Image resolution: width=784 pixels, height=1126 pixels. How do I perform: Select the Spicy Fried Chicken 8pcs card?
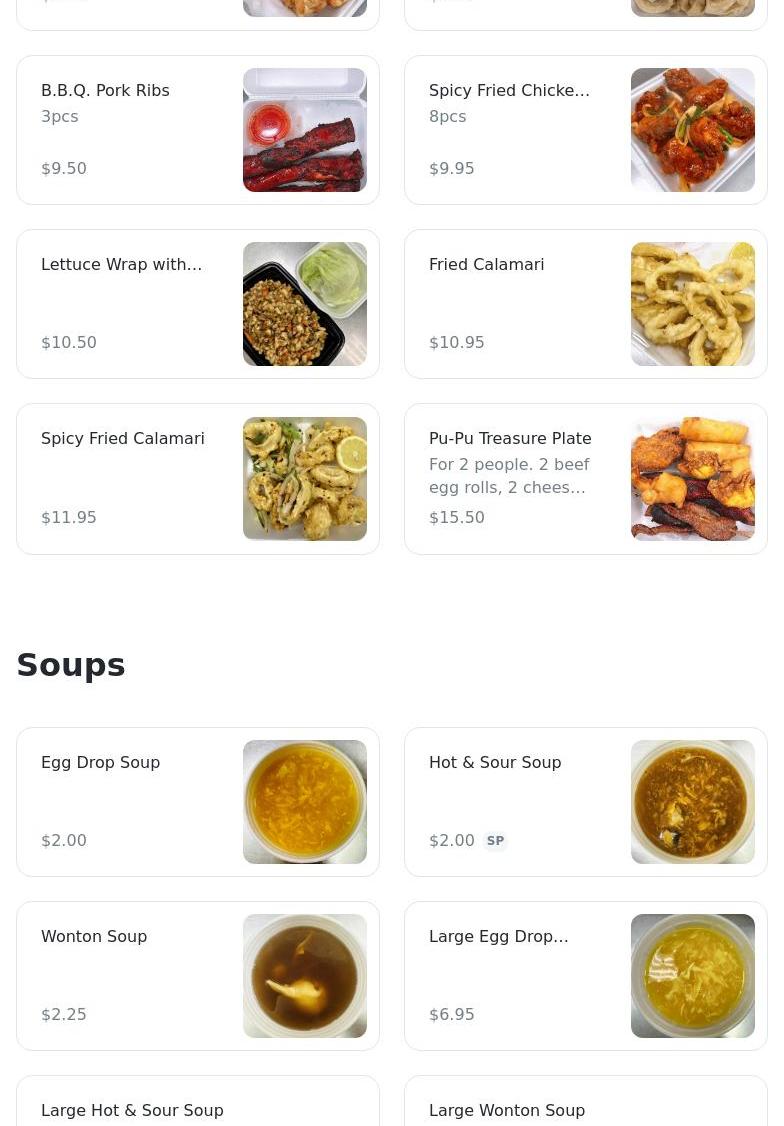point(586,130)
